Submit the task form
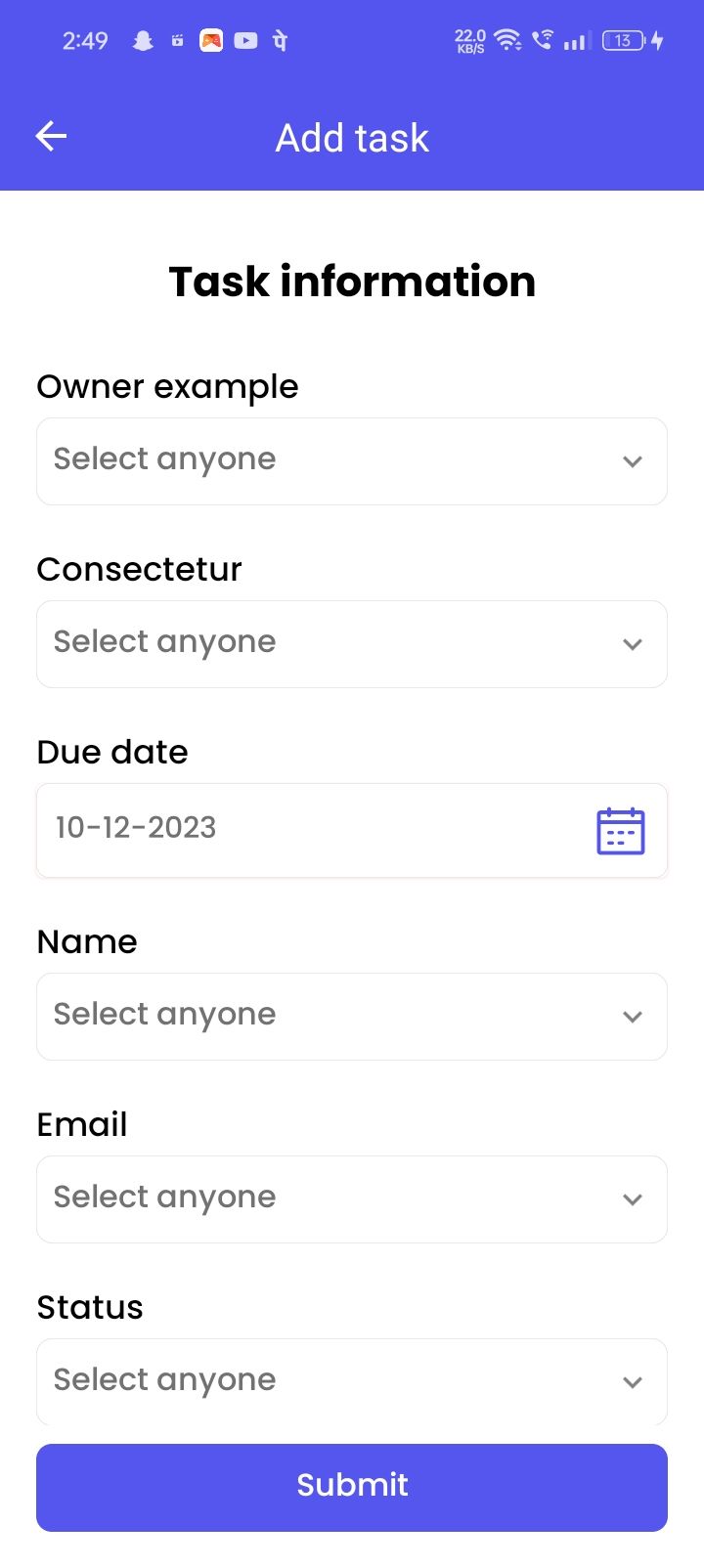704x1568 pixels. (x=352, y=1487)
